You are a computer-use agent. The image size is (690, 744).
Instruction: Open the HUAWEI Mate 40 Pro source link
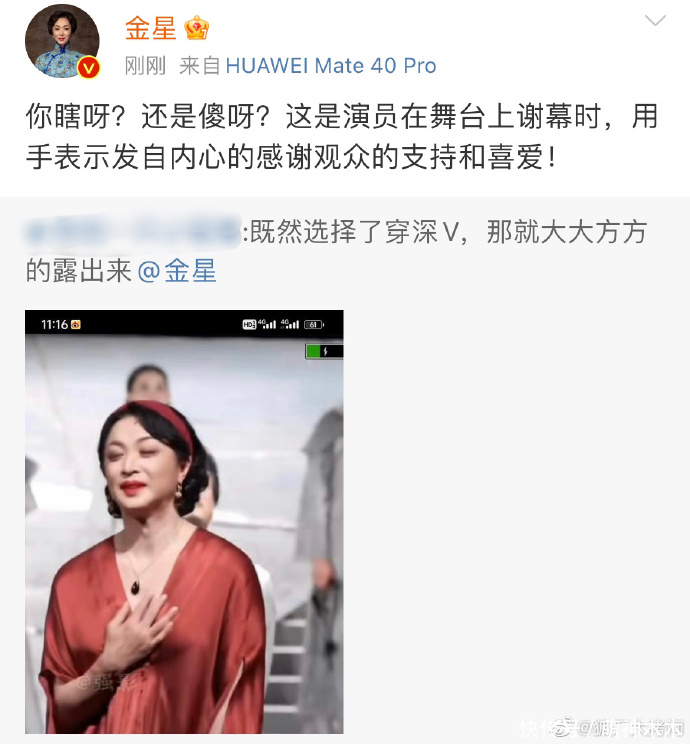331,67
